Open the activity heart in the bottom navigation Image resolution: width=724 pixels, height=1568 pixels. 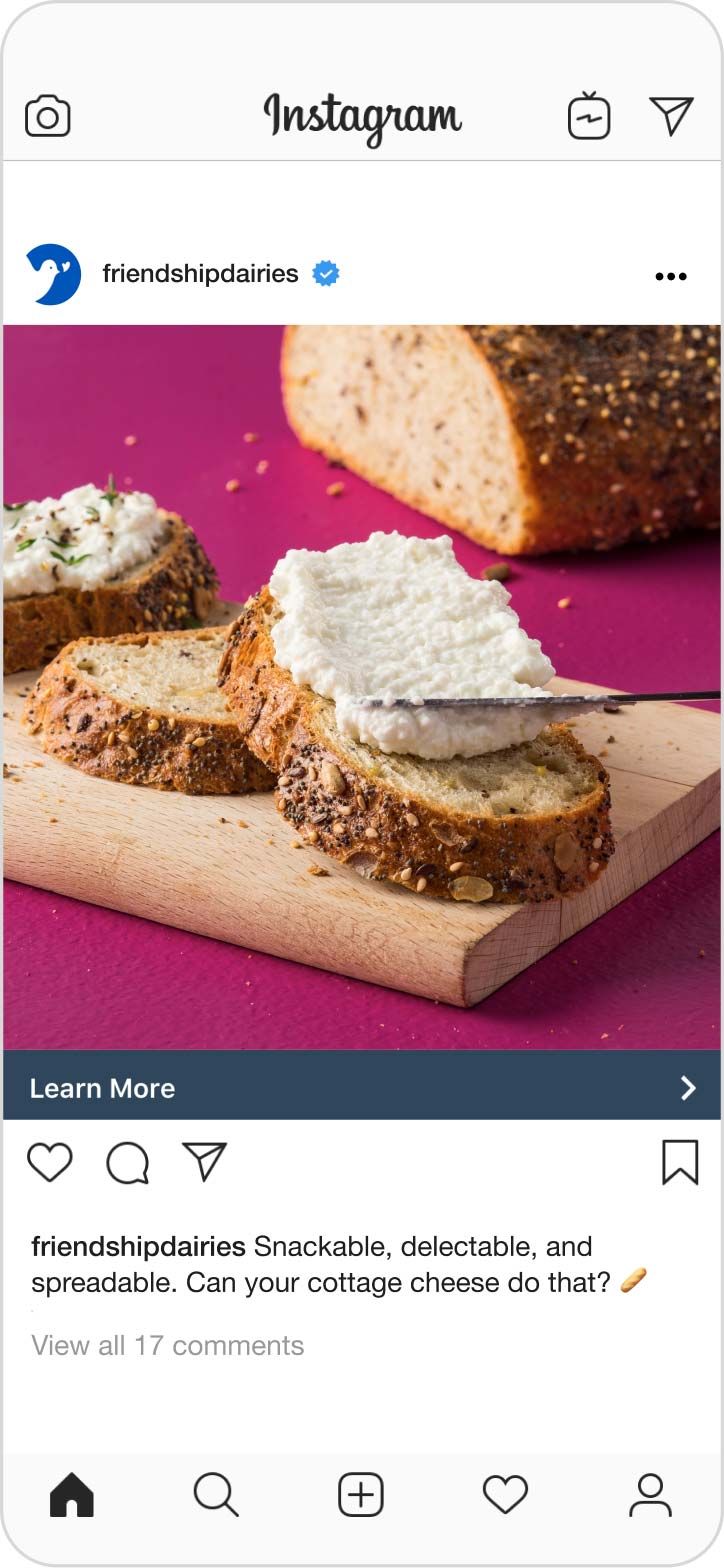[x=506, y=1495]
